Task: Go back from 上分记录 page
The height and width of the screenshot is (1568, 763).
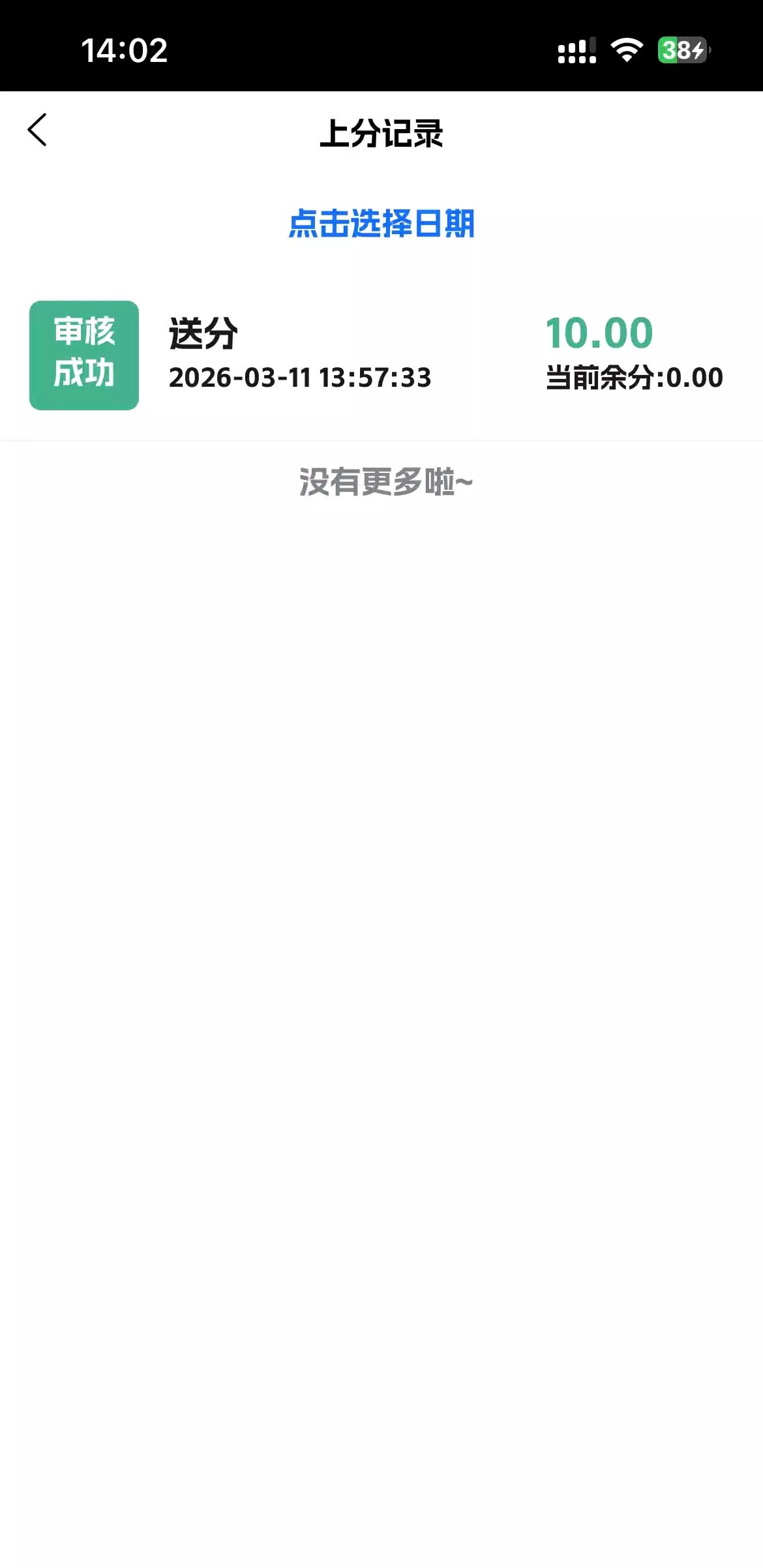Action: pyautogui.click(x=38, y=130)
